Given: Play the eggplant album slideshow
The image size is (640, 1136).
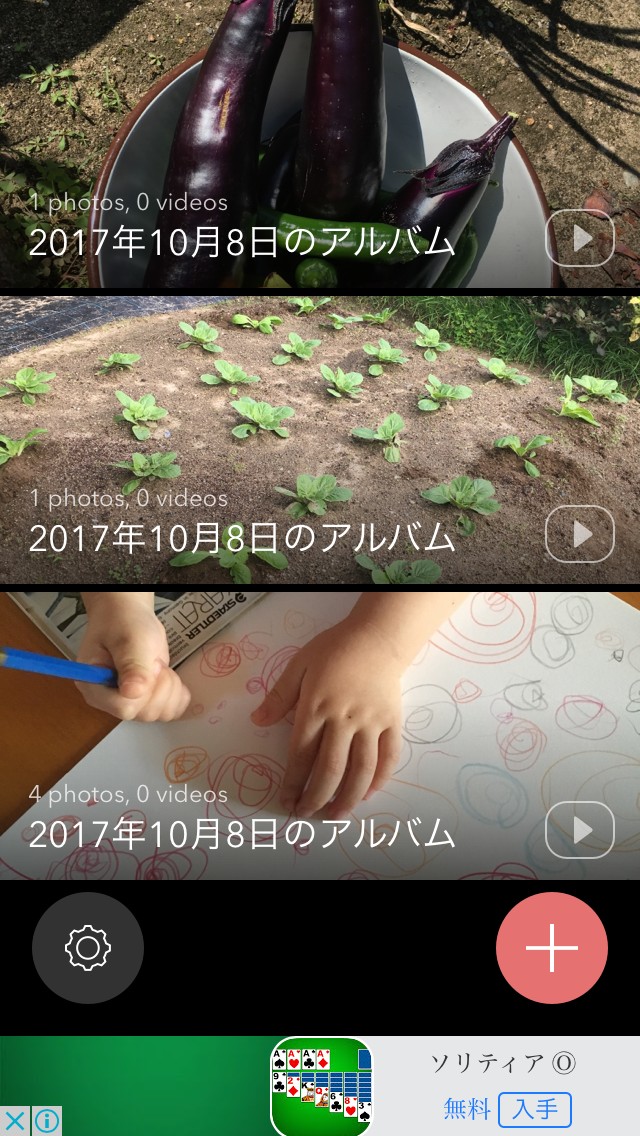Looking at the screenshot, I should [580, 238].
